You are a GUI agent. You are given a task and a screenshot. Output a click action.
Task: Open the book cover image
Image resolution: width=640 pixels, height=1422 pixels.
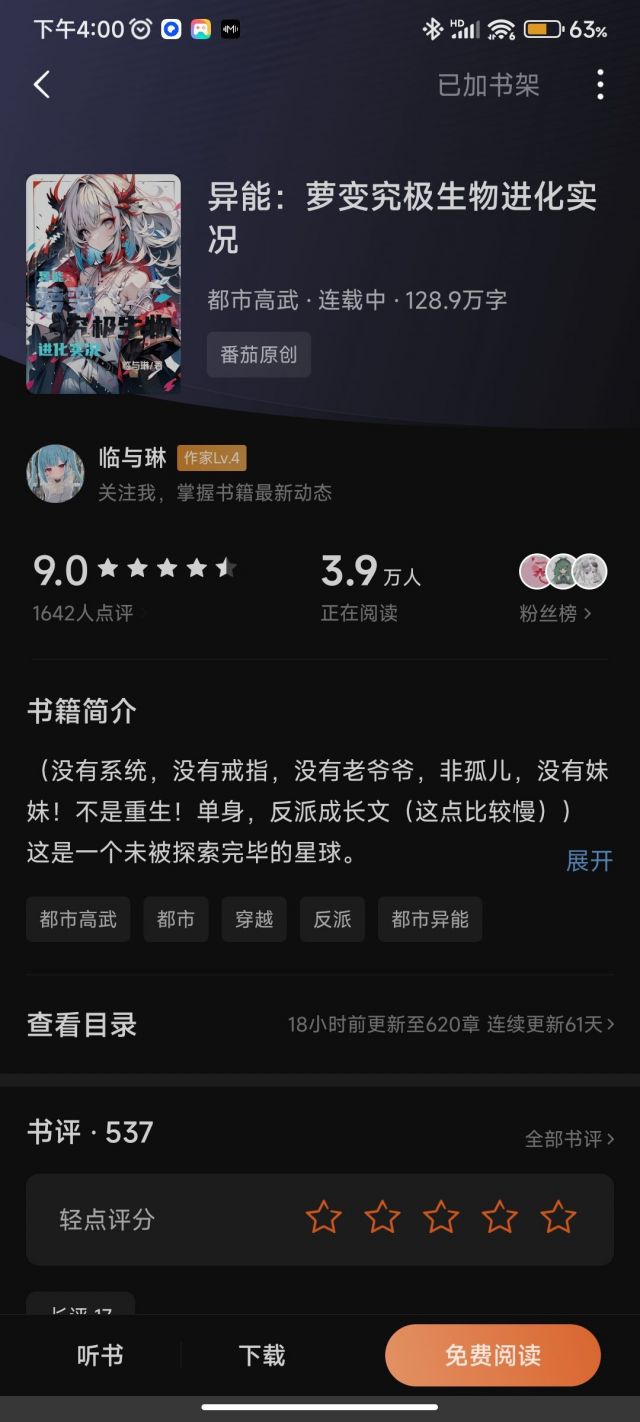[104, 284]
